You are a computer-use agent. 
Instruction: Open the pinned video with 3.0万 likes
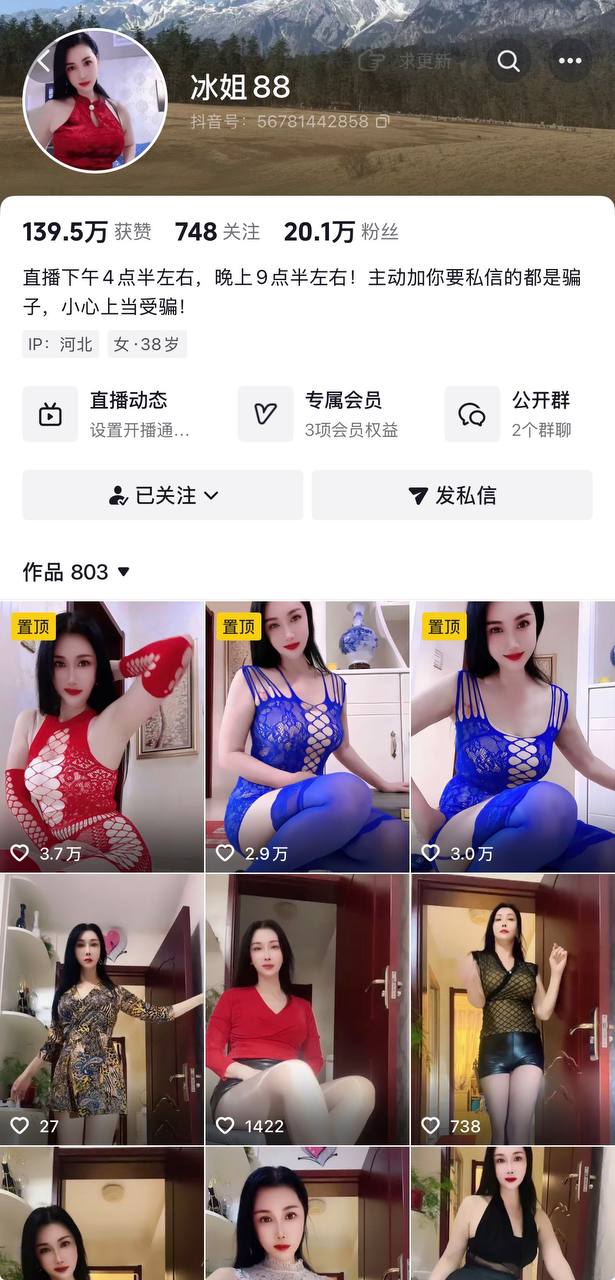[513, 736]
